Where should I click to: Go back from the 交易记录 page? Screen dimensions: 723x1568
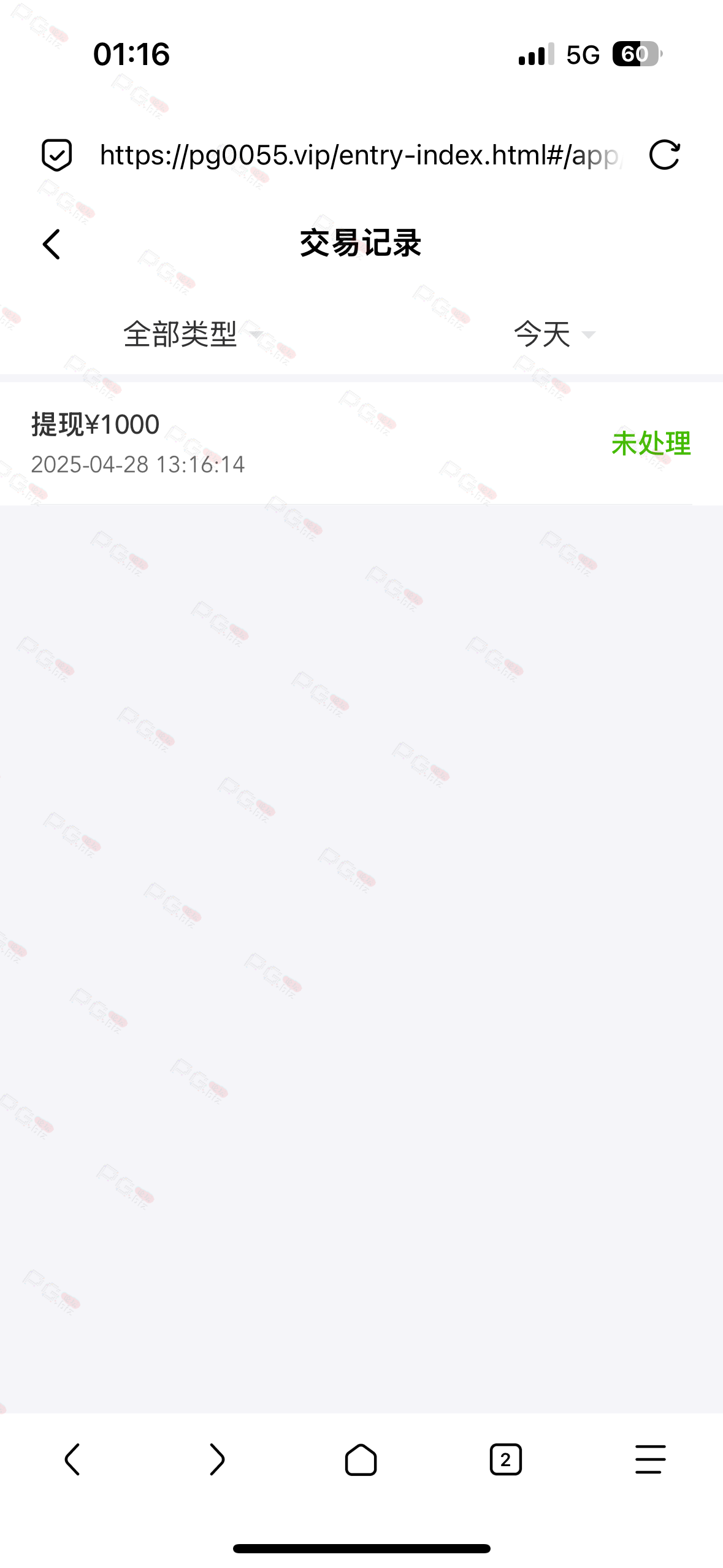pos(52,244)
